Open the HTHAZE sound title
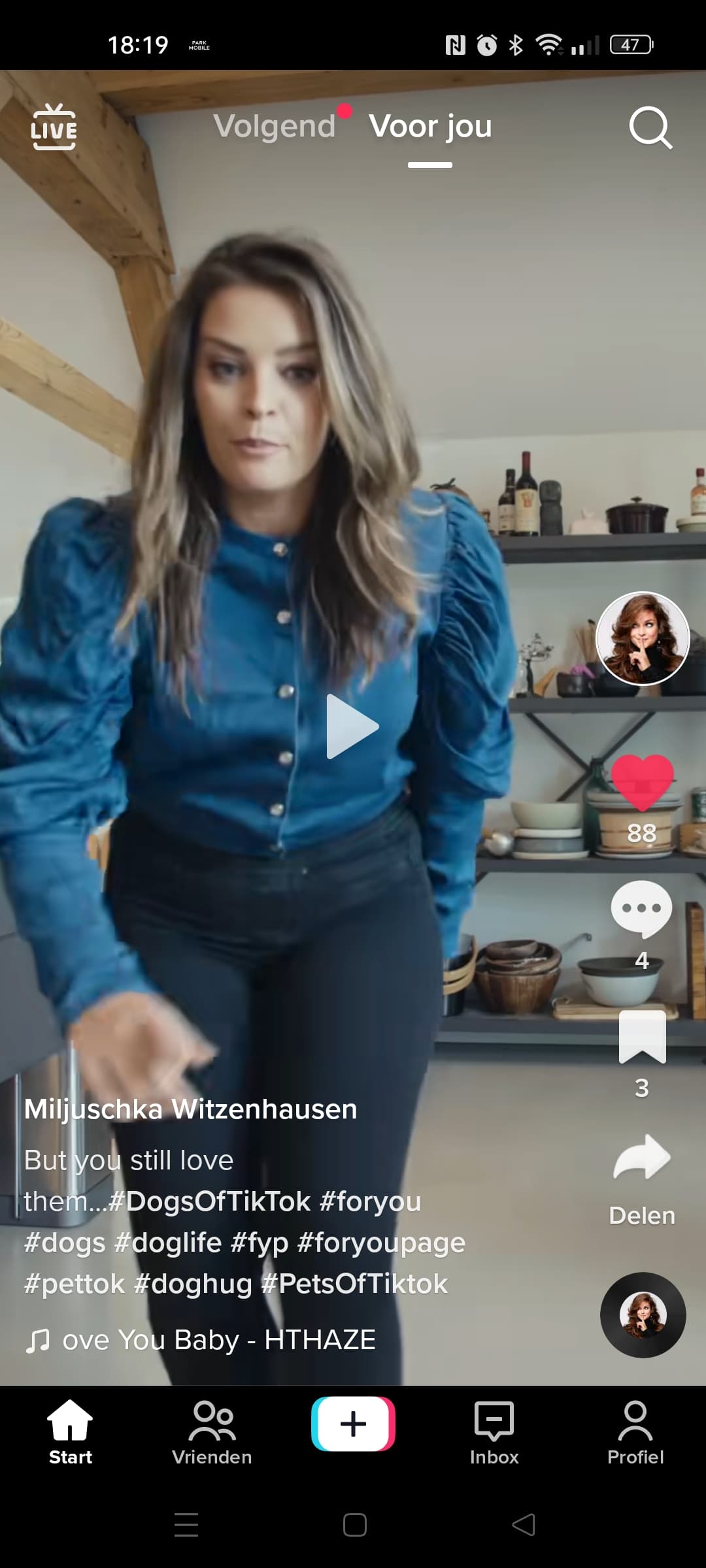The image size is (706, 1568). pyautogui.click(x=219, y=1340)
